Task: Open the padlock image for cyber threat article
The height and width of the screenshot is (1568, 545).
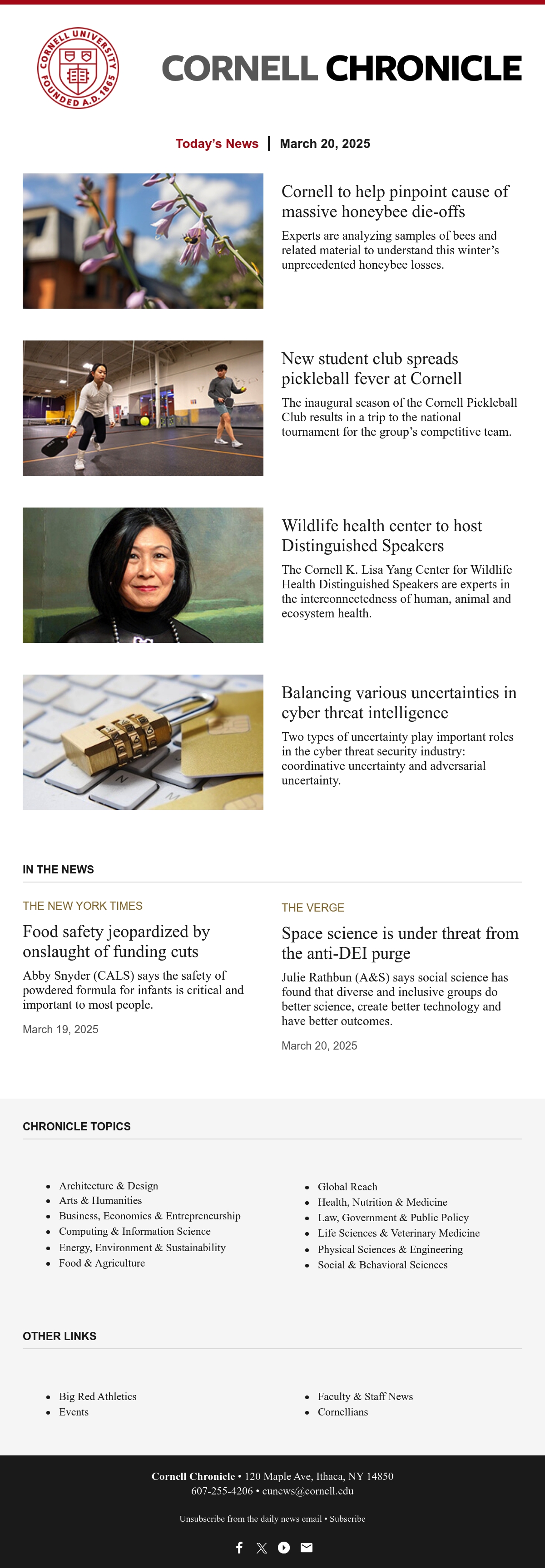Action: [x=143, y=742]
